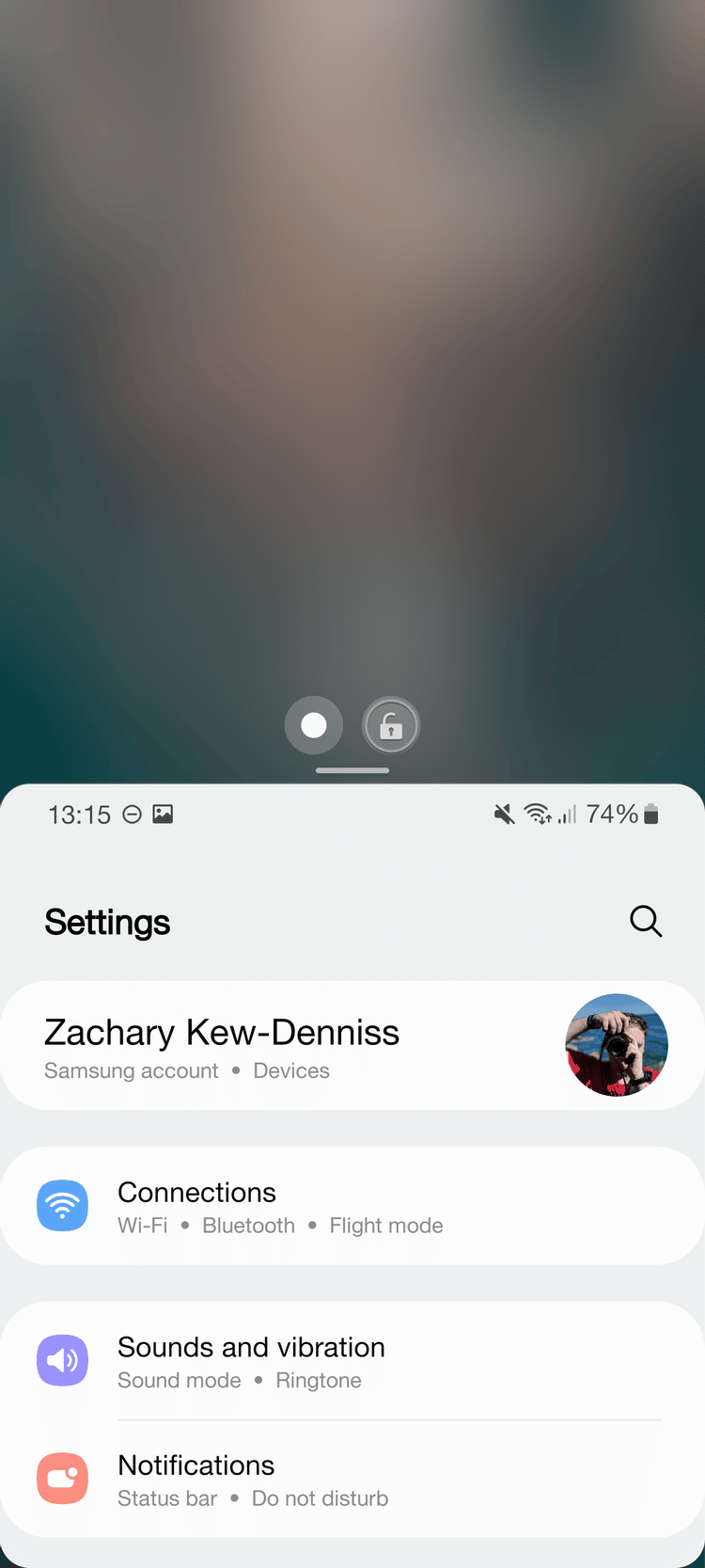Open Connections settings
The height and width of the screenshot is (1568, 705).
point(282,1207)
